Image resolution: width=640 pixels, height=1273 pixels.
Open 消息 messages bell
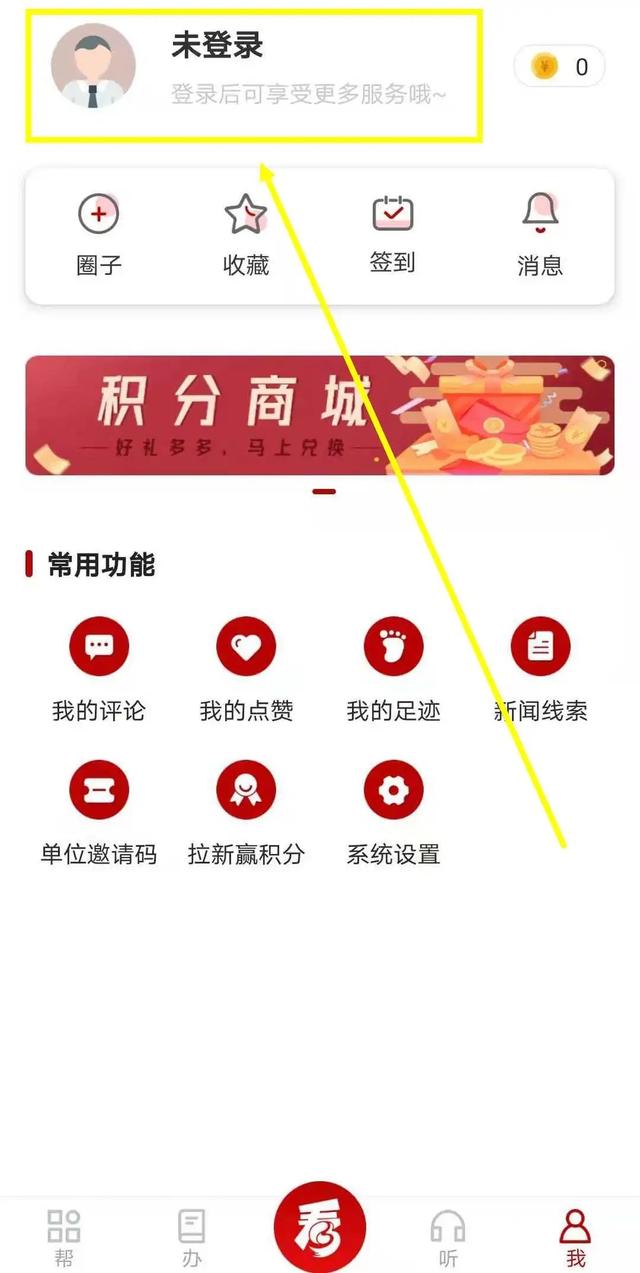(x=540, y=235)
